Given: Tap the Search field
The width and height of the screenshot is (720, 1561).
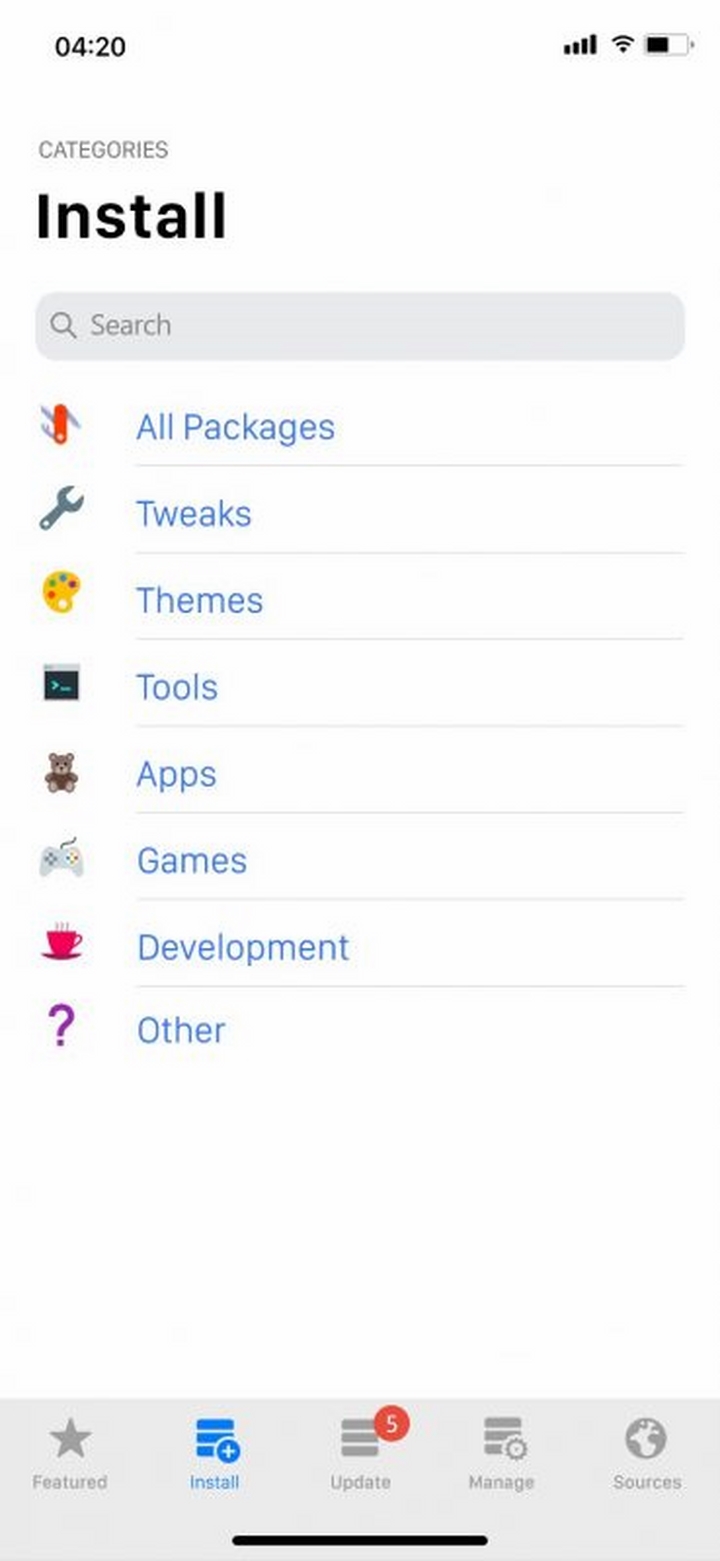Looking at the screenshot, I should [x=360, y=326].
